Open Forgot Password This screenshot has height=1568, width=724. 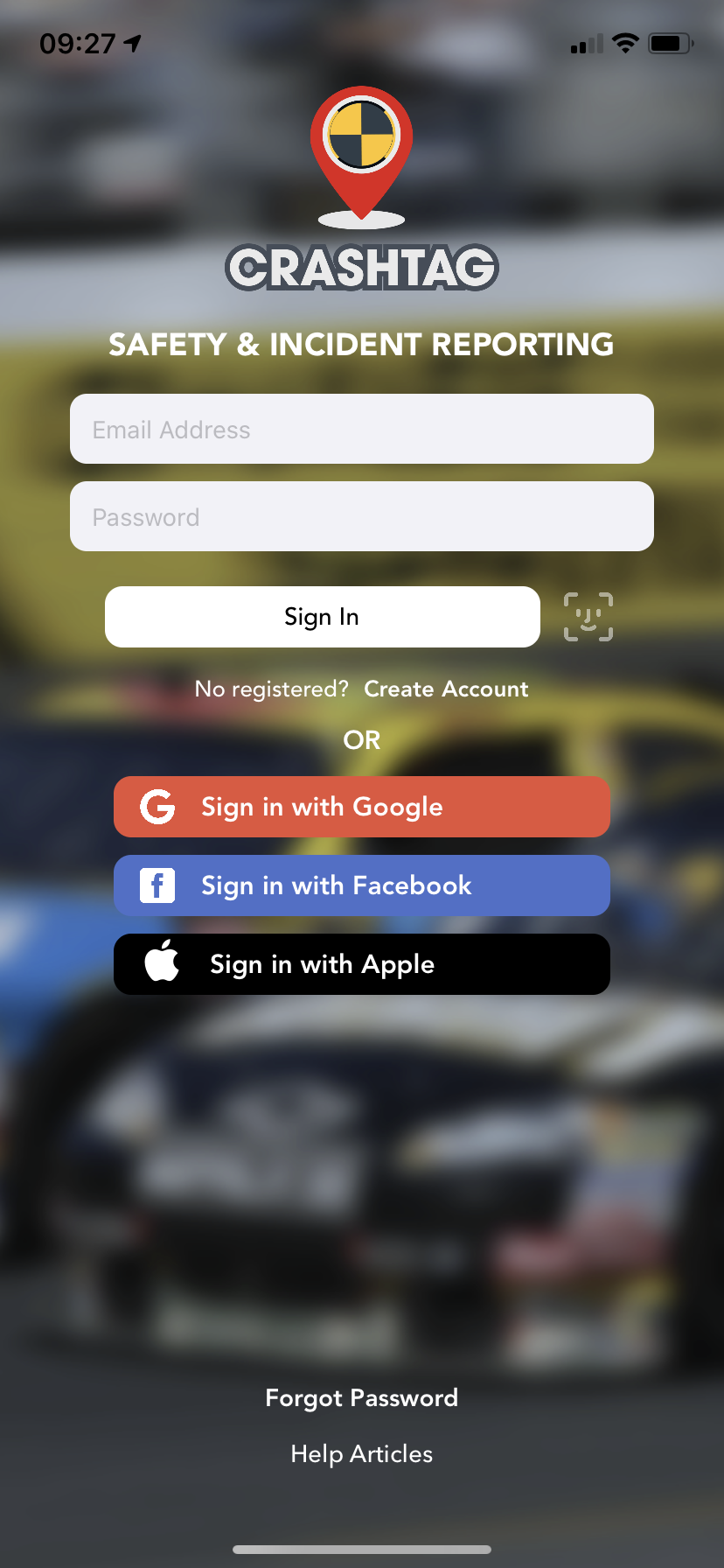tap(362, 1398)
